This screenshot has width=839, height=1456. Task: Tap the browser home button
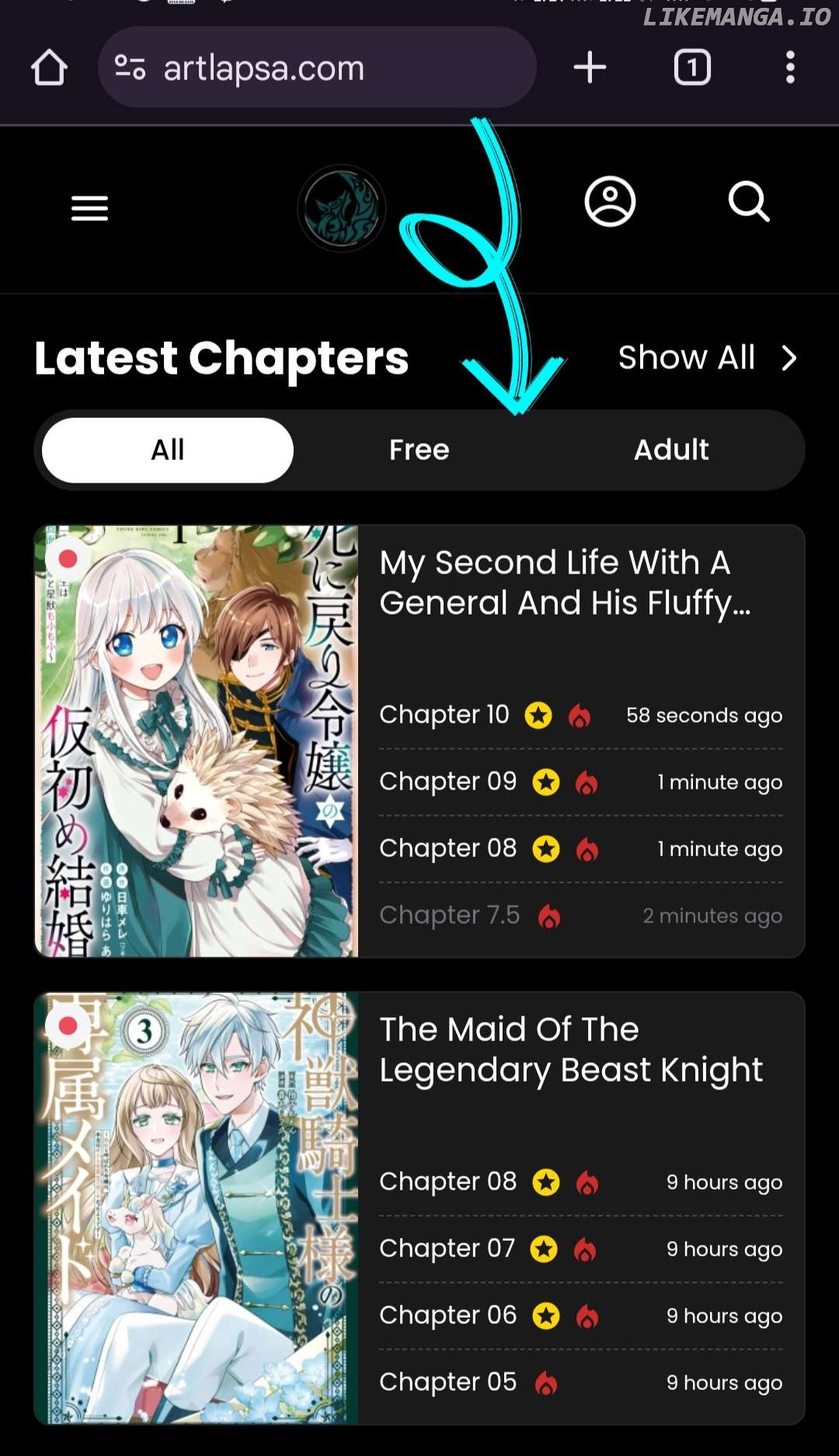(x=49, y=68)
